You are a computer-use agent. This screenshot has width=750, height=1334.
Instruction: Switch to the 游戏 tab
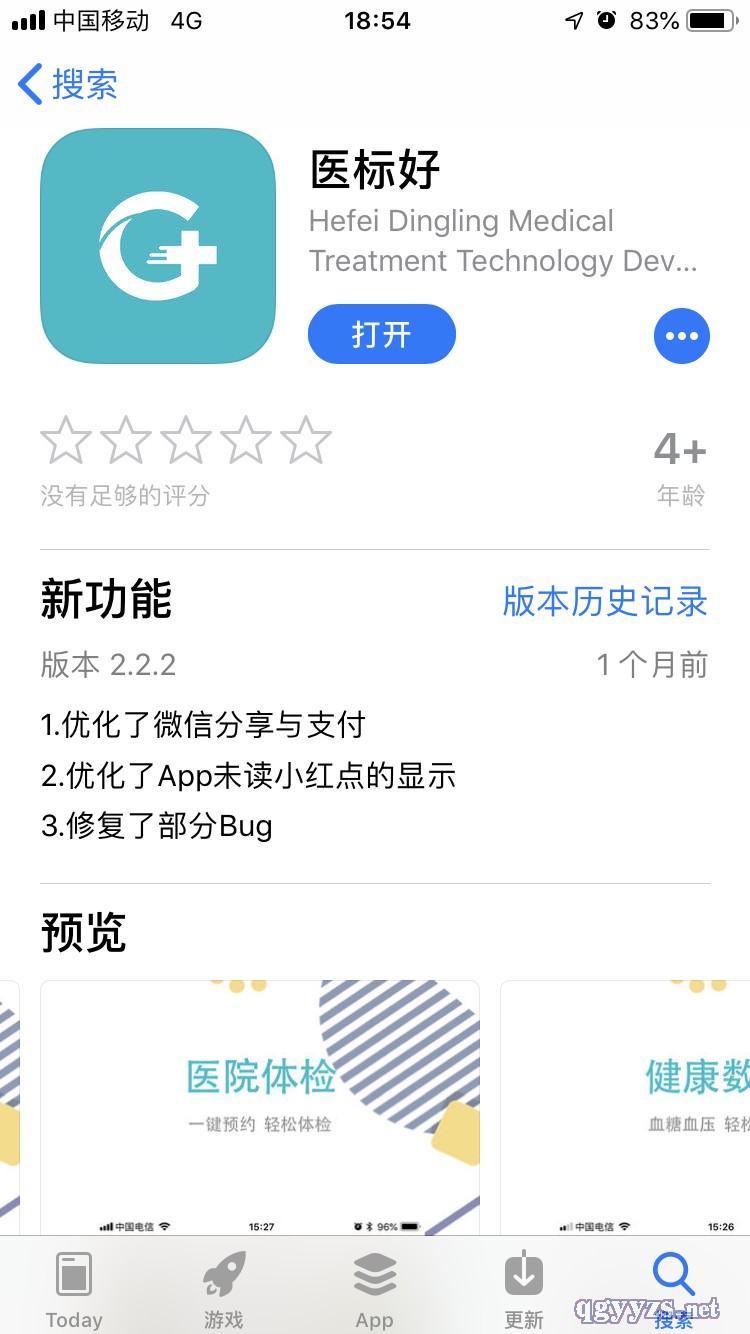(224, 1290)
